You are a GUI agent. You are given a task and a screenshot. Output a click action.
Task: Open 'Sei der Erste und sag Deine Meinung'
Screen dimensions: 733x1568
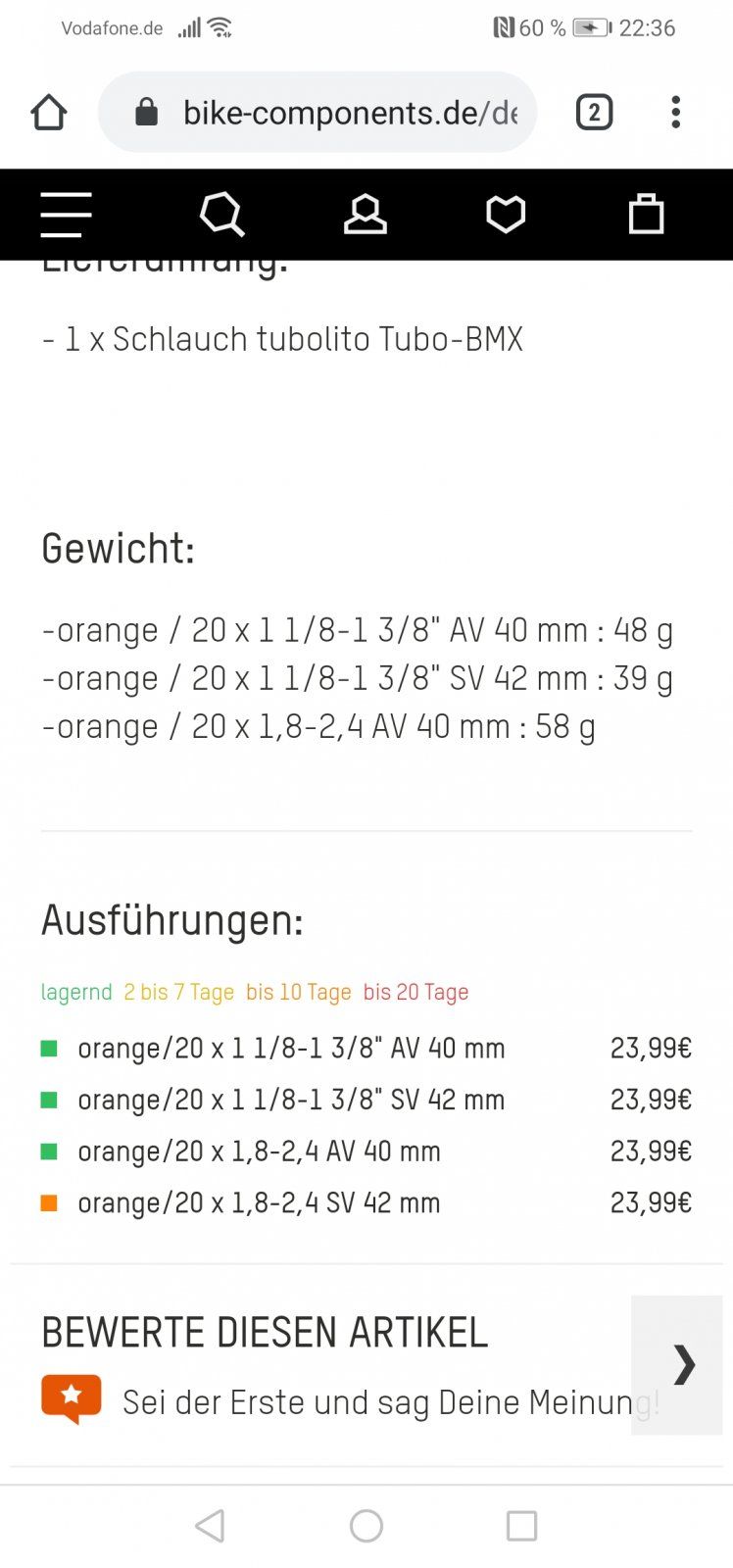[x=391, y=1402]
